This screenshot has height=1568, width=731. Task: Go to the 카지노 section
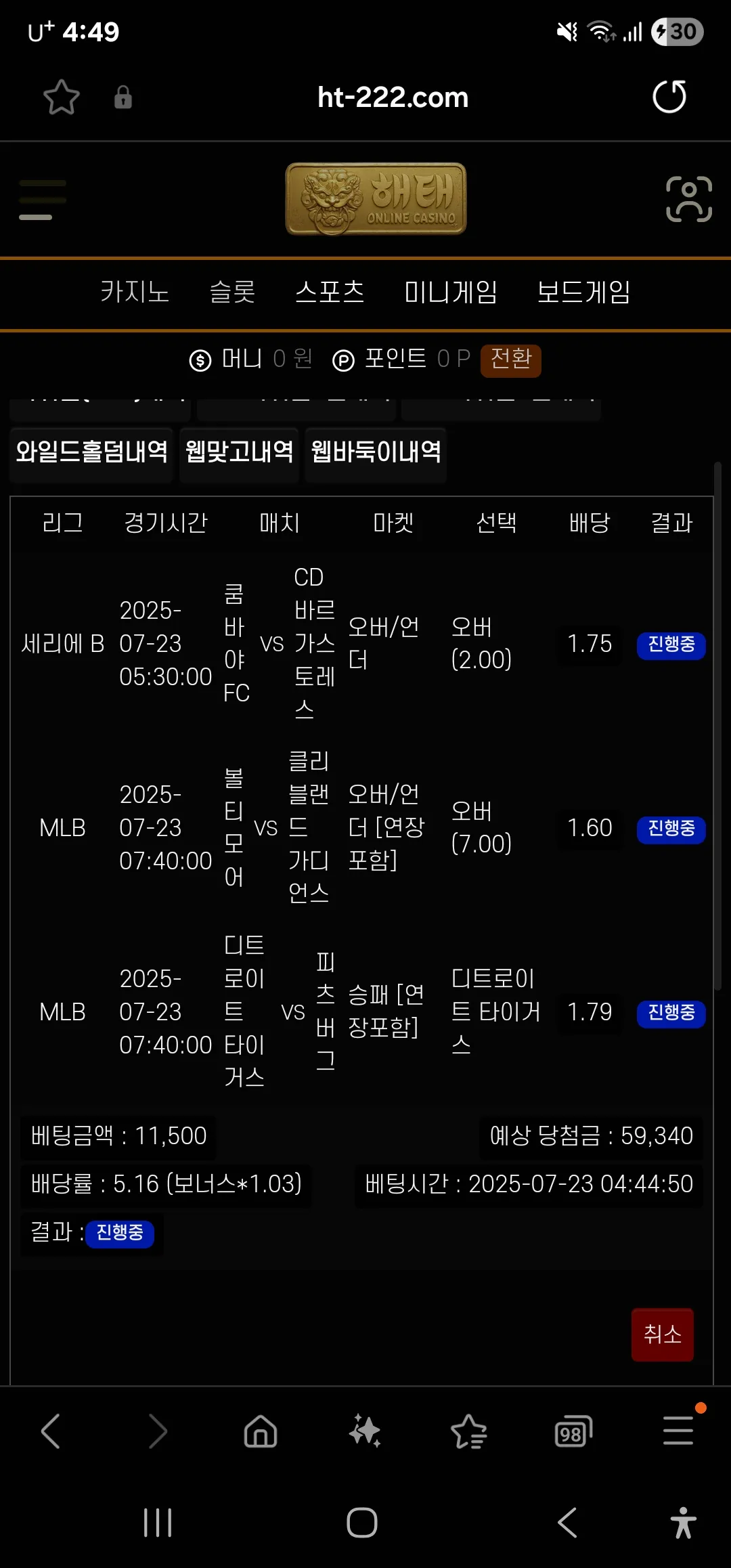(x=135, y=292)
